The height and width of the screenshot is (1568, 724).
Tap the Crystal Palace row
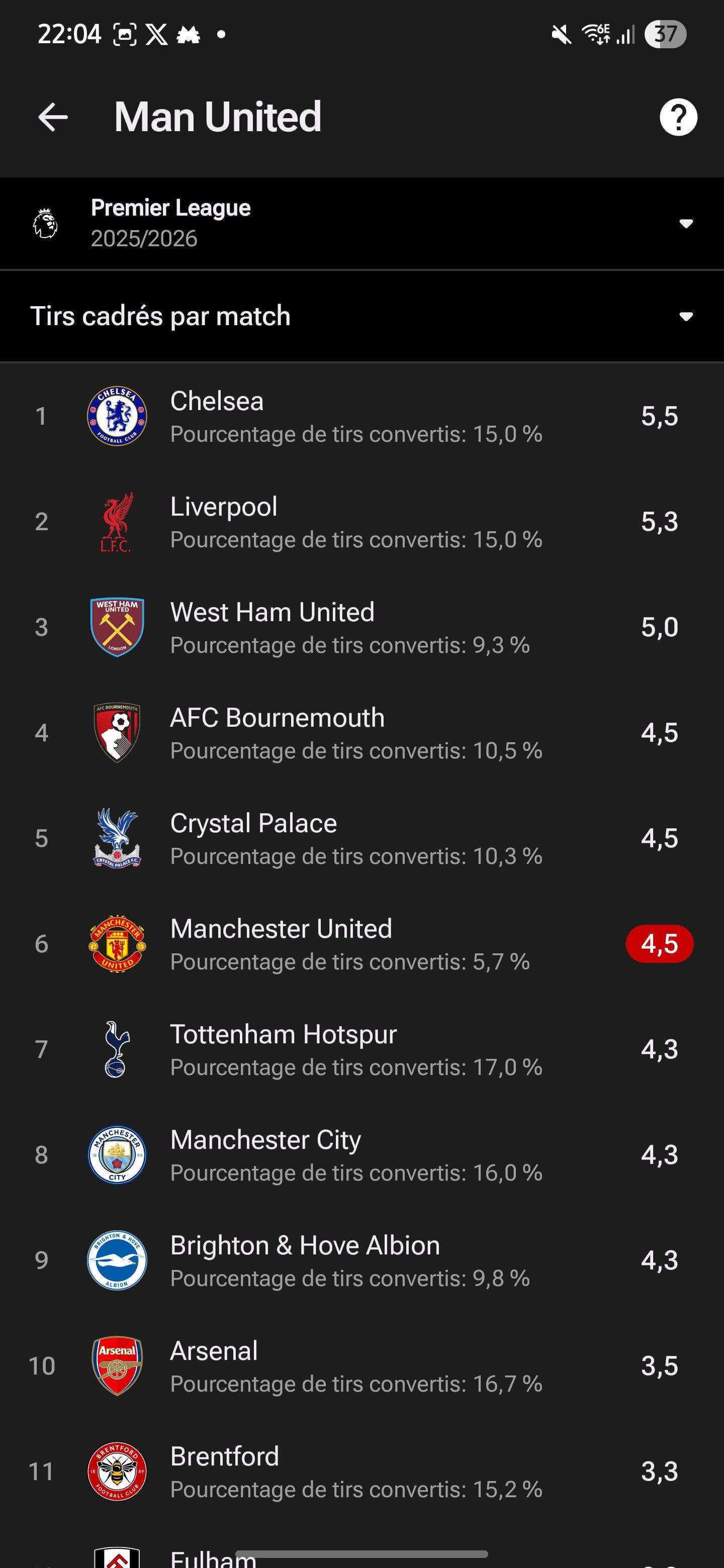click(x=361, y=838)
